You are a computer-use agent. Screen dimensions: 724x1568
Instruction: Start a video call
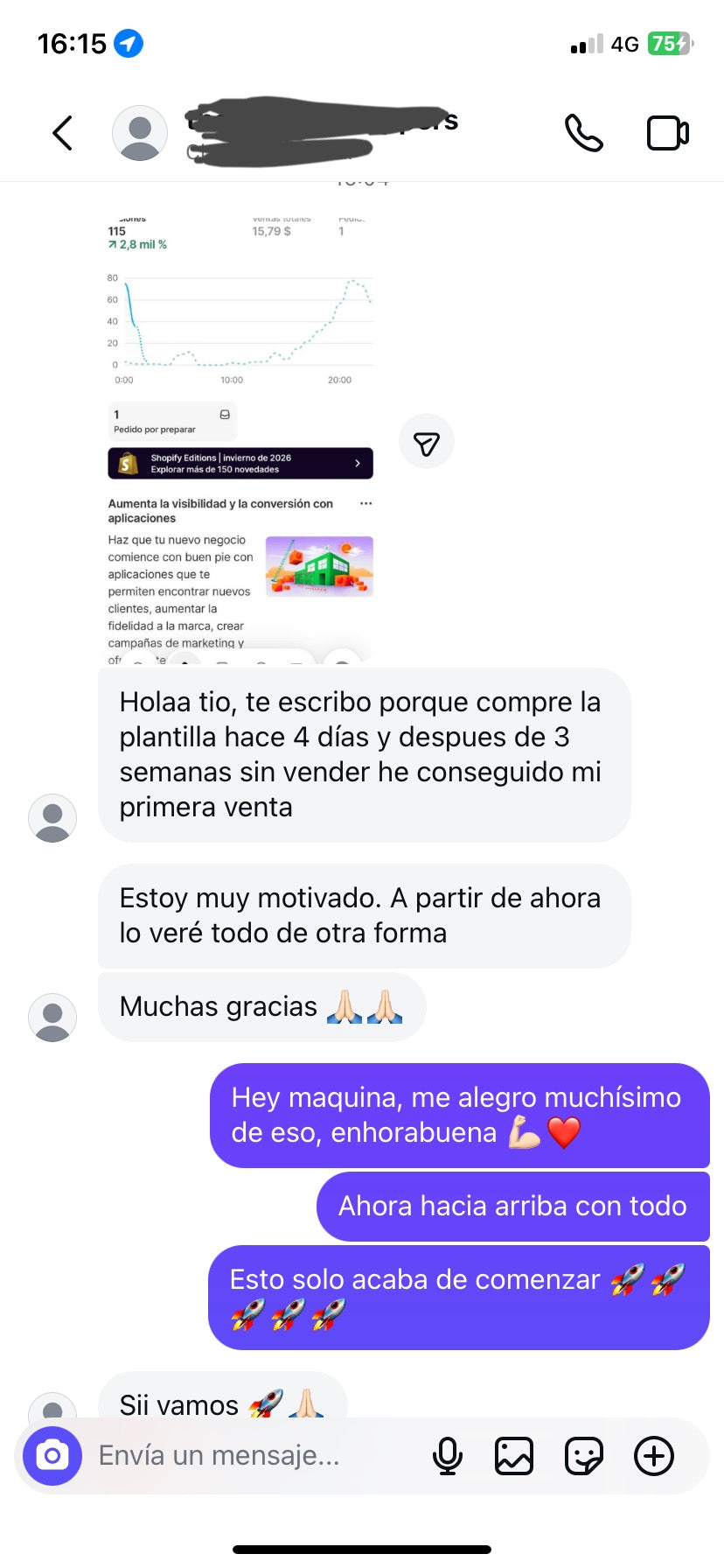pos(667,133)
